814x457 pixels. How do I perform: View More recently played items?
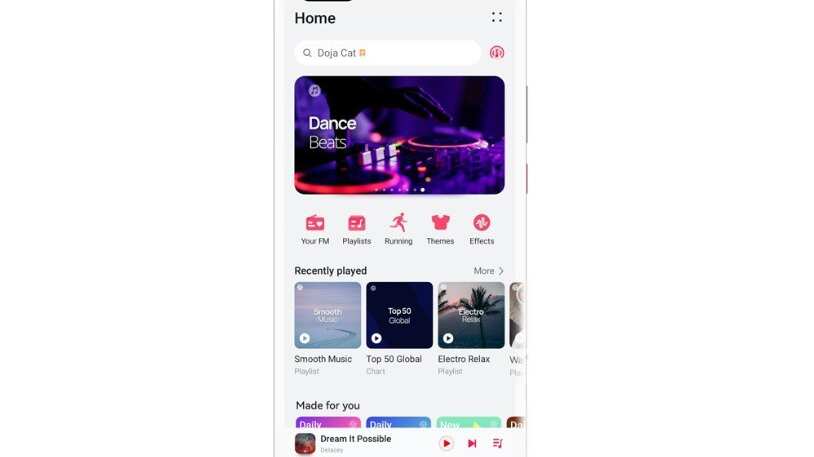pyautogui.click(x=488, y=271)
